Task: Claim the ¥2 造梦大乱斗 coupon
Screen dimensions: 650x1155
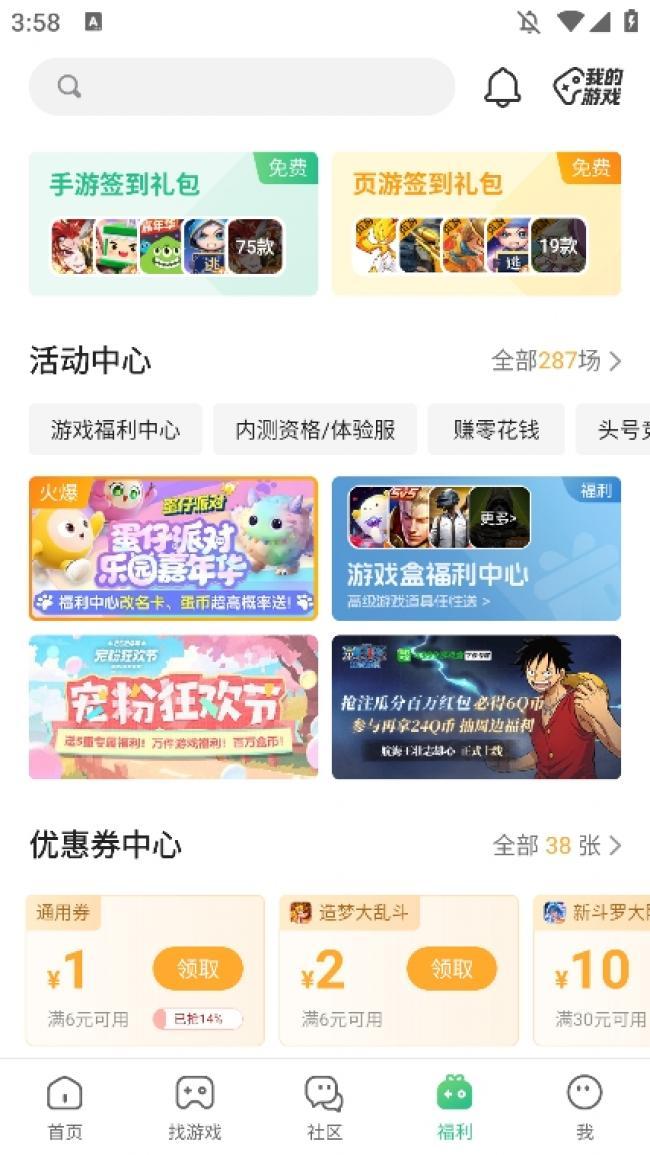Action: coord(452,968)
